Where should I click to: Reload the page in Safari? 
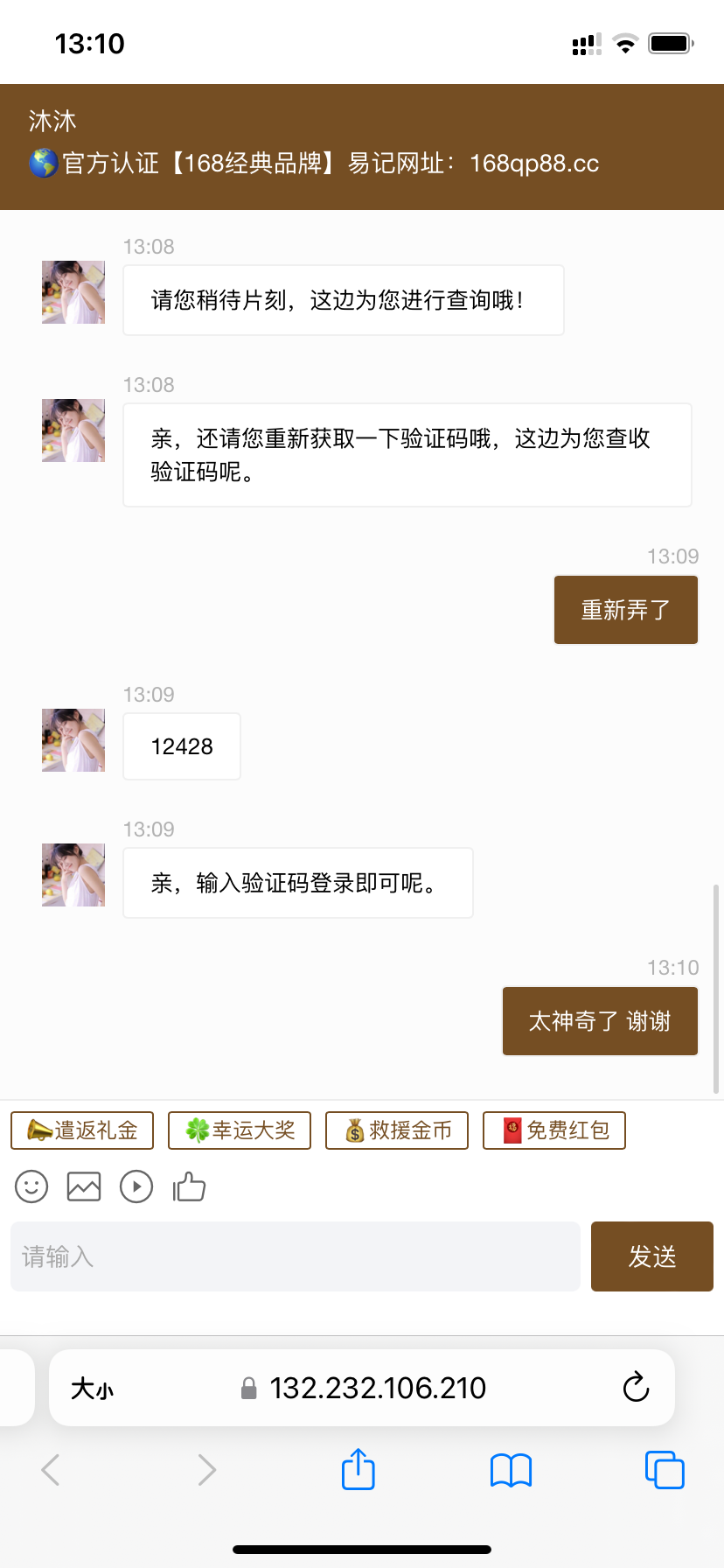point(636,1388)
